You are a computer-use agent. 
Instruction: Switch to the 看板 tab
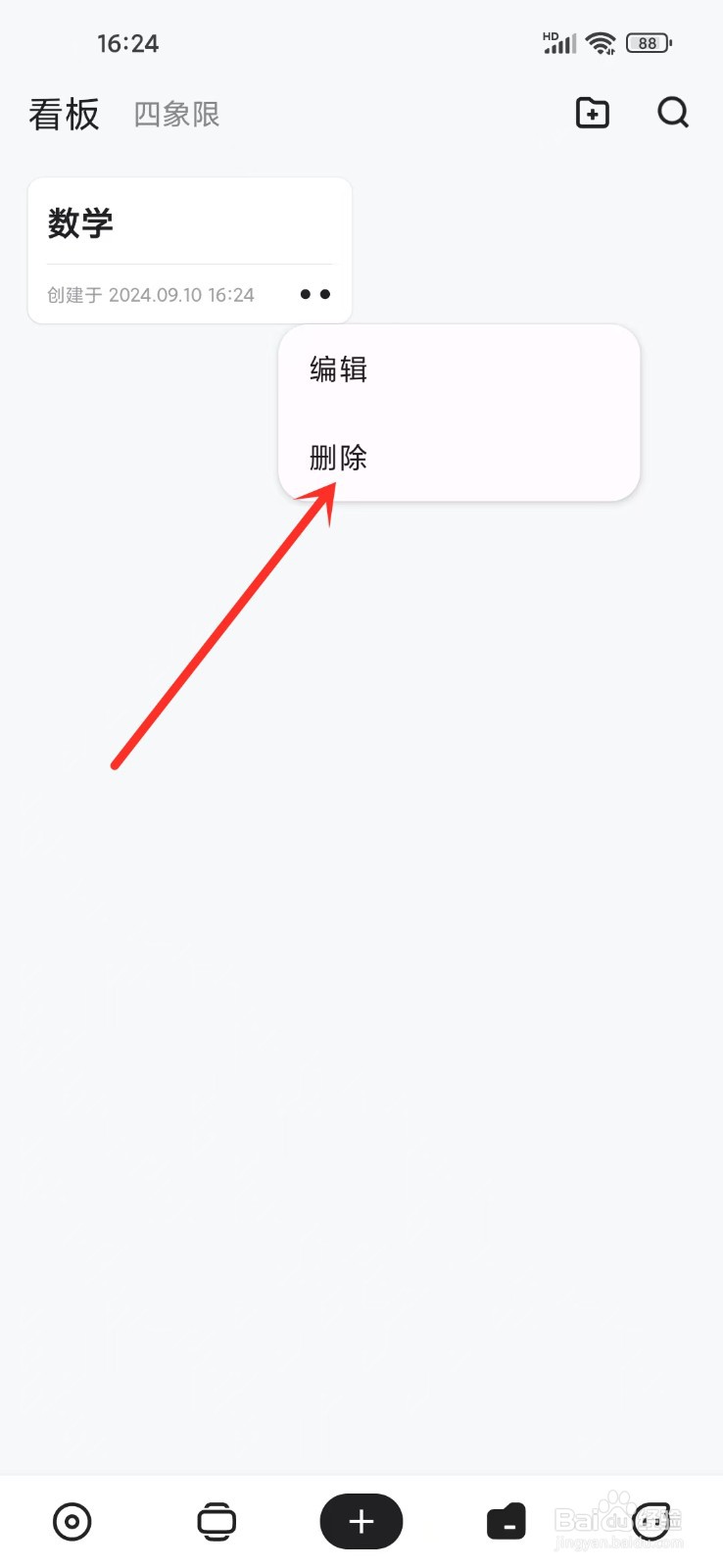(63, 114)
